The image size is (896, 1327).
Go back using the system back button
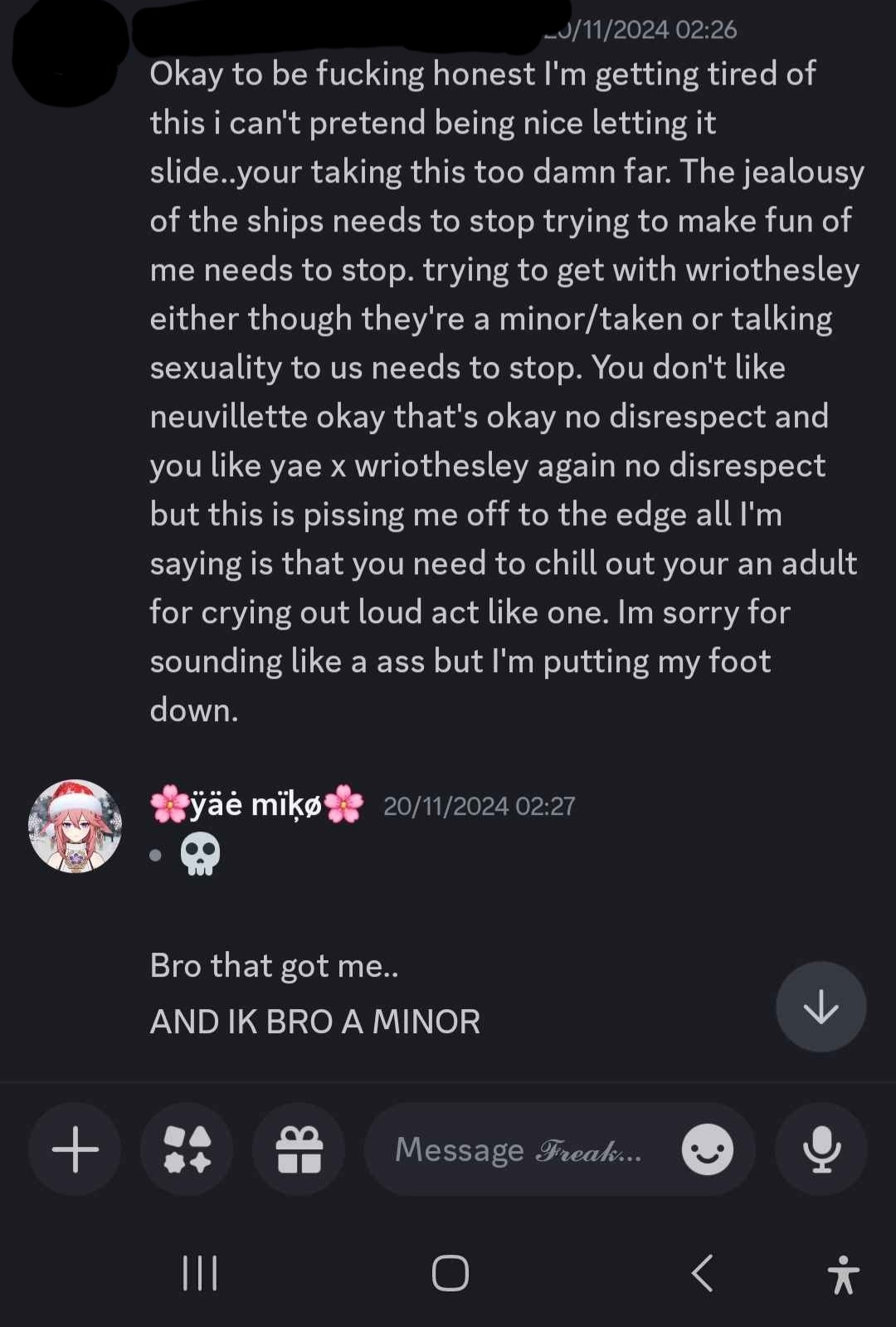click(x=702, y=1273)
